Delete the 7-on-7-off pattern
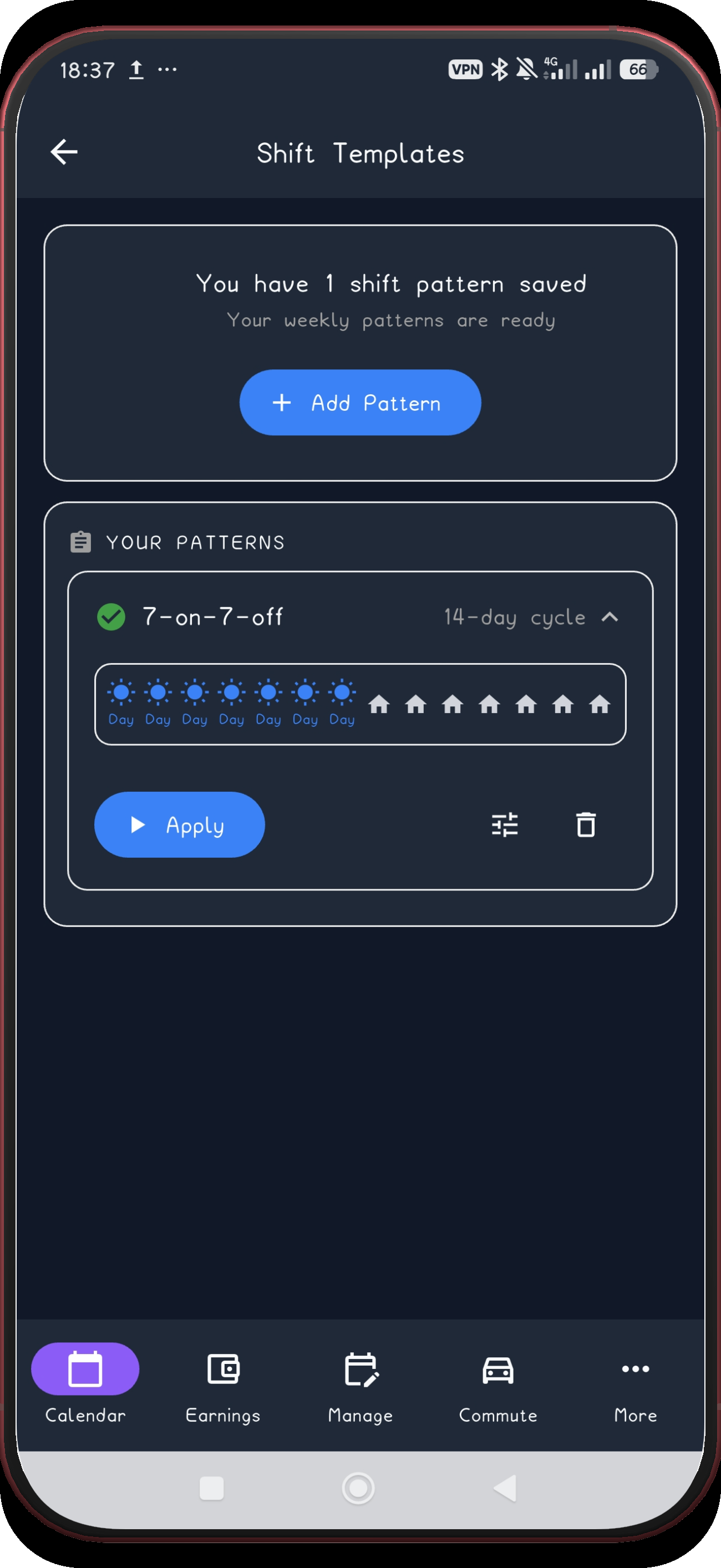 (586, 825)
